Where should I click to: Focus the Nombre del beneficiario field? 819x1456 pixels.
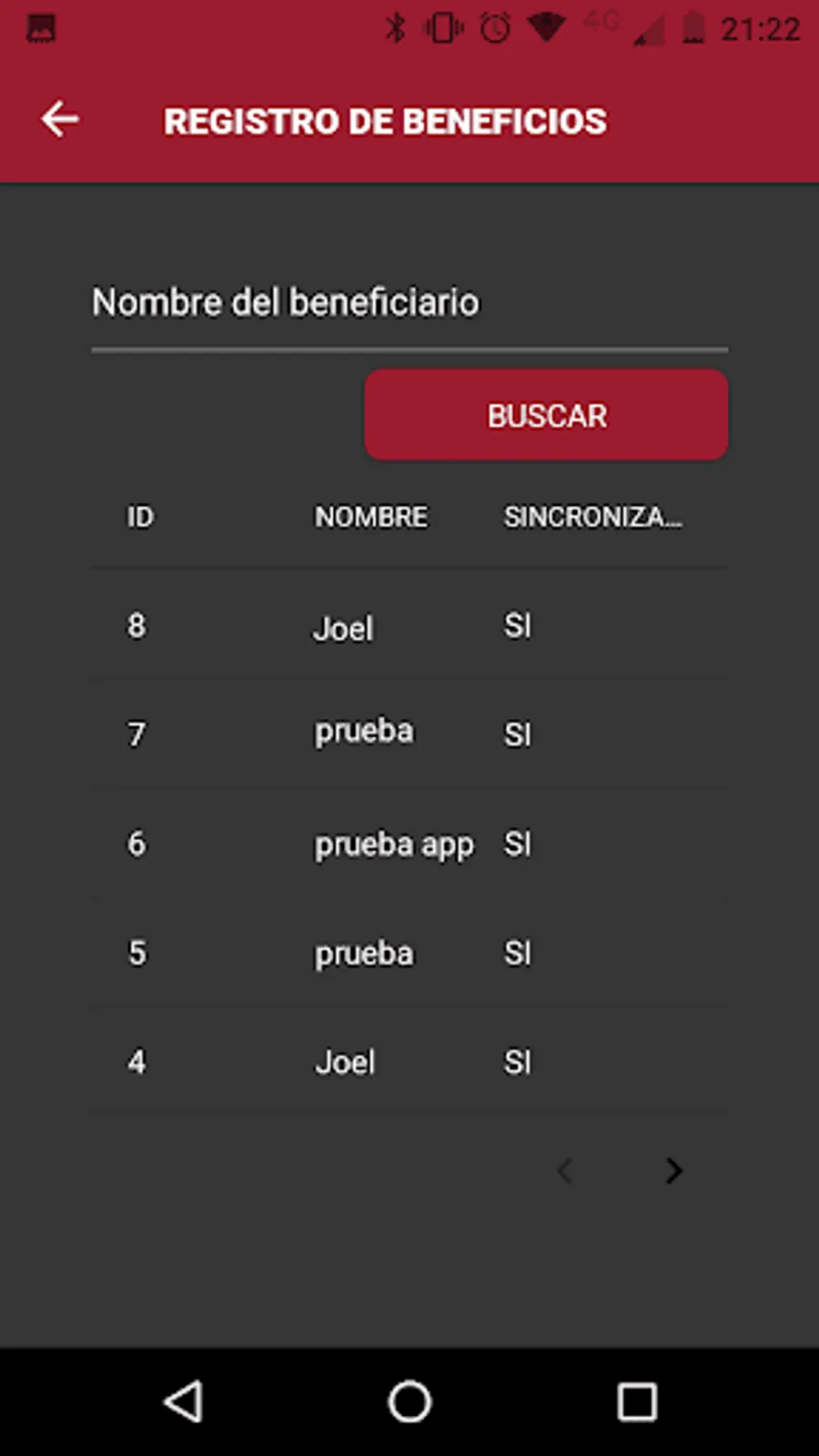coord(409,304)
